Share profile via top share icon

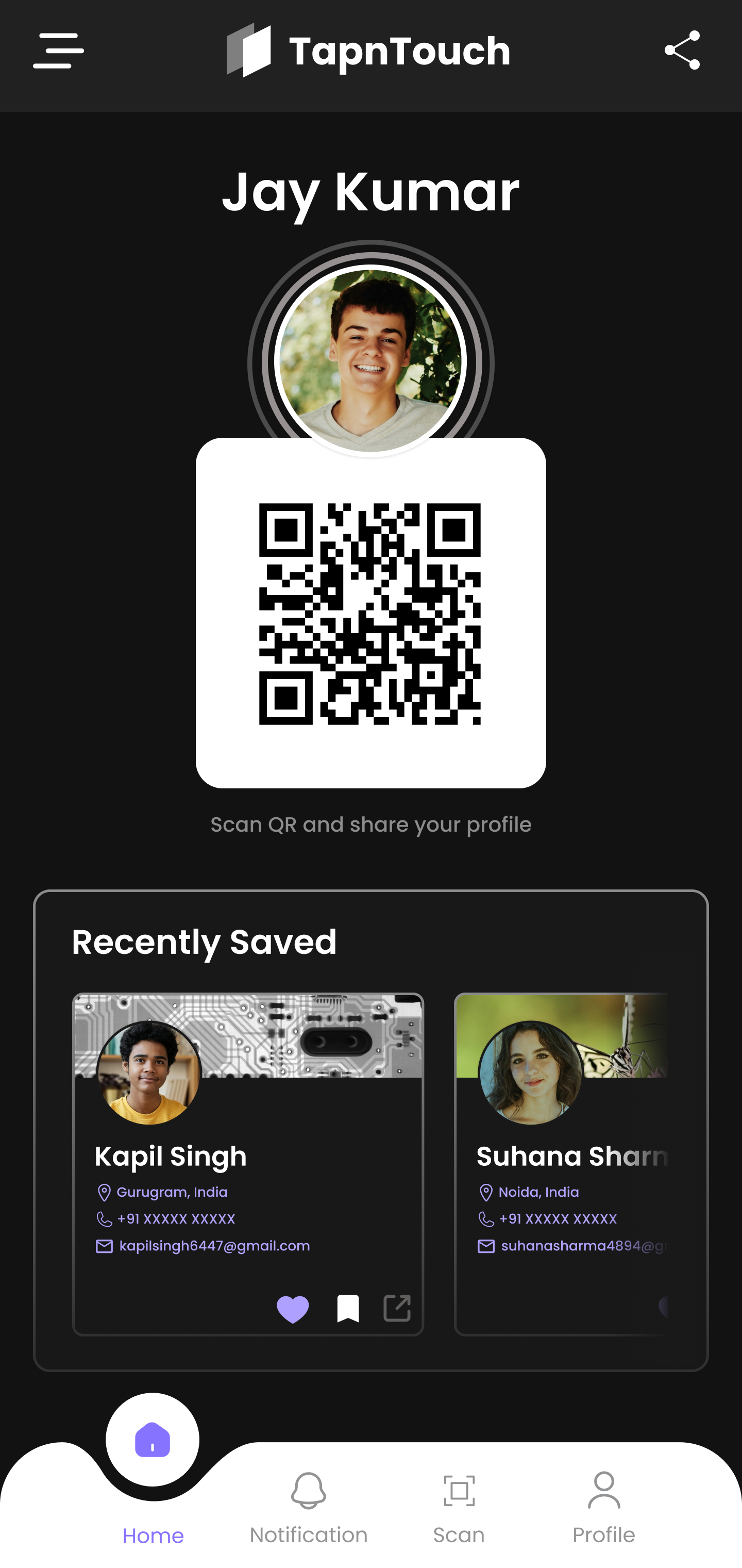coord(682,51)
